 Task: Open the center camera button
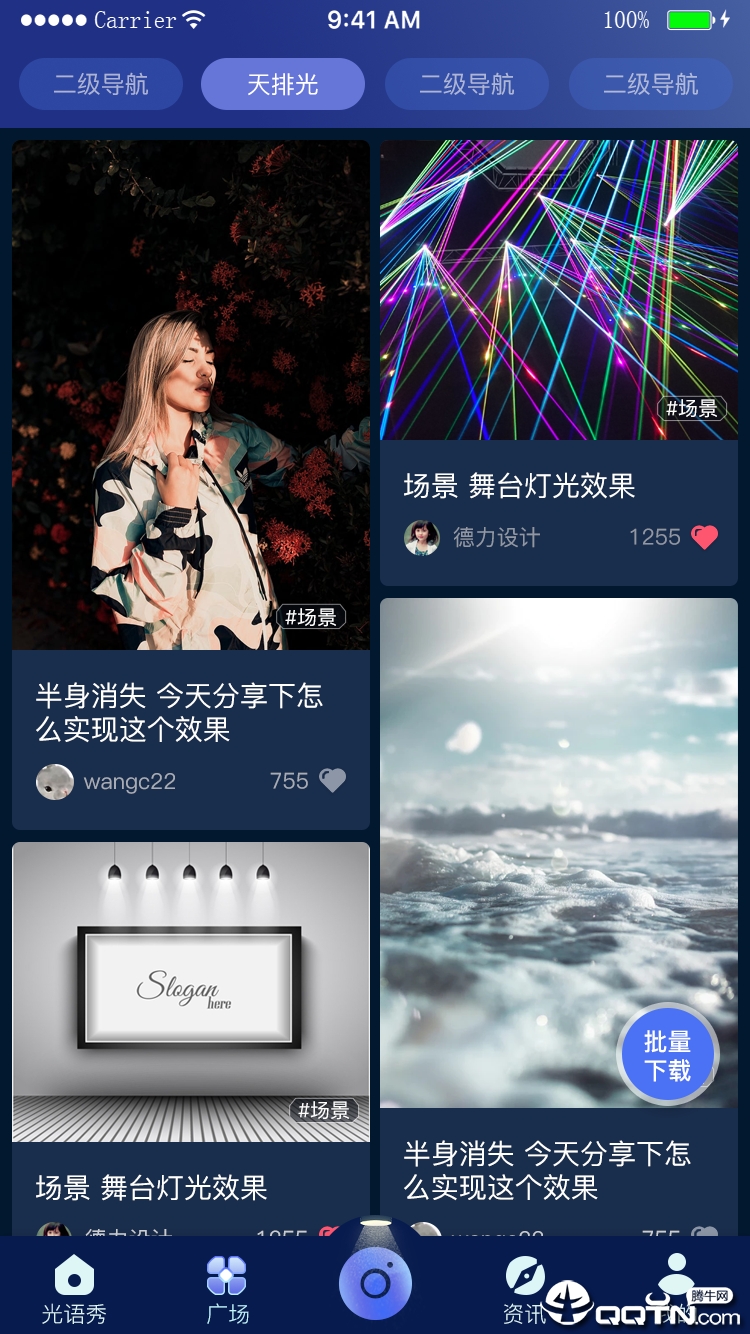(375, 1283)
